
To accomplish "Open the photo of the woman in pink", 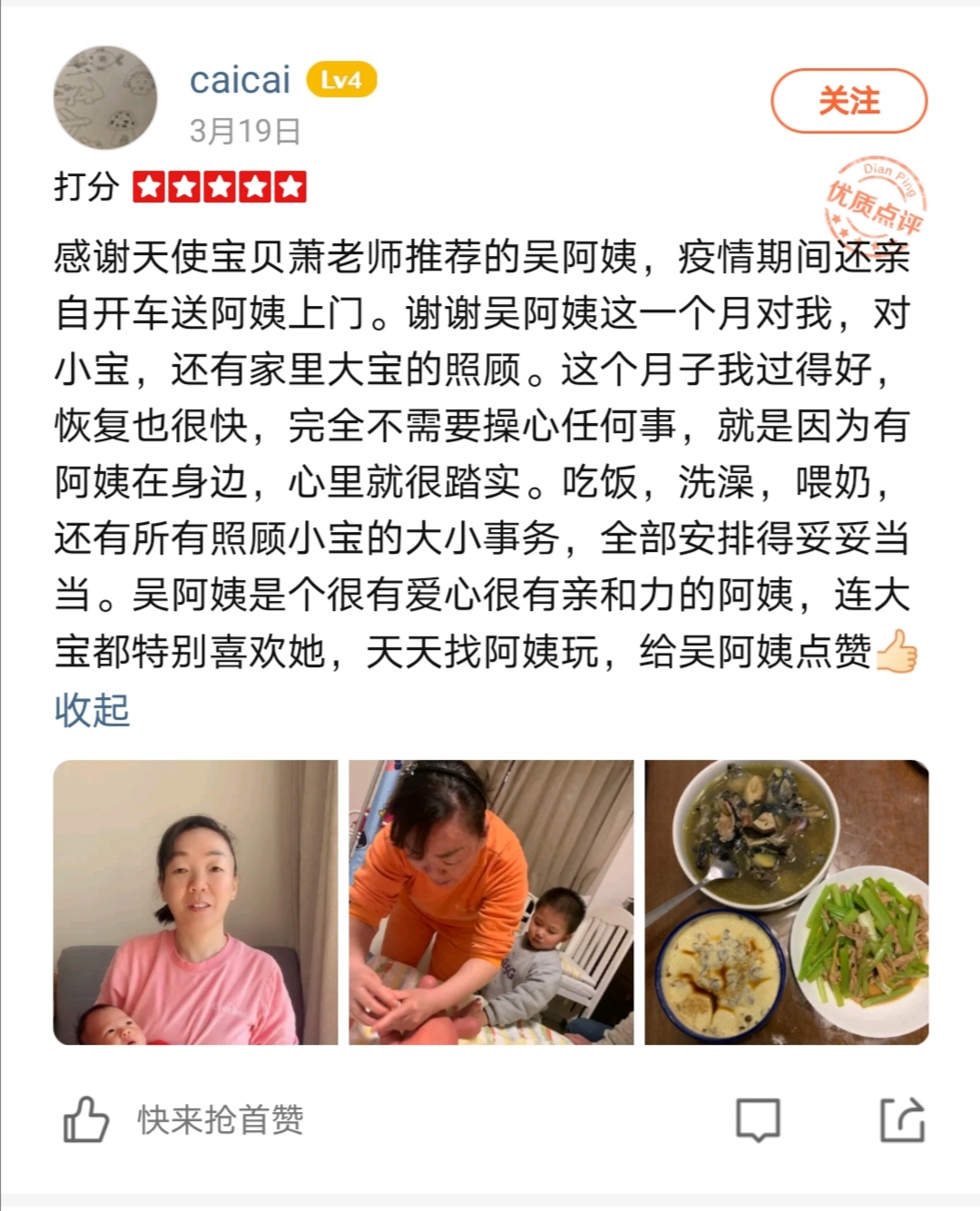I will click(195, 902).
